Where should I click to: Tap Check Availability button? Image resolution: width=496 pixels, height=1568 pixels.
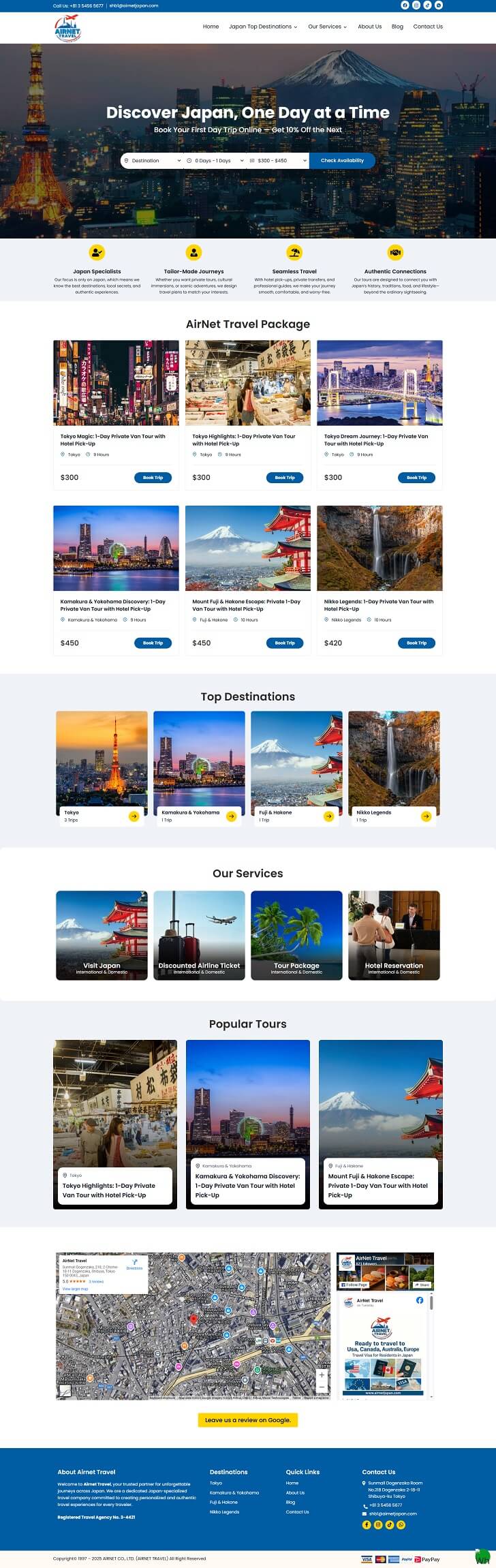point(342,161)
